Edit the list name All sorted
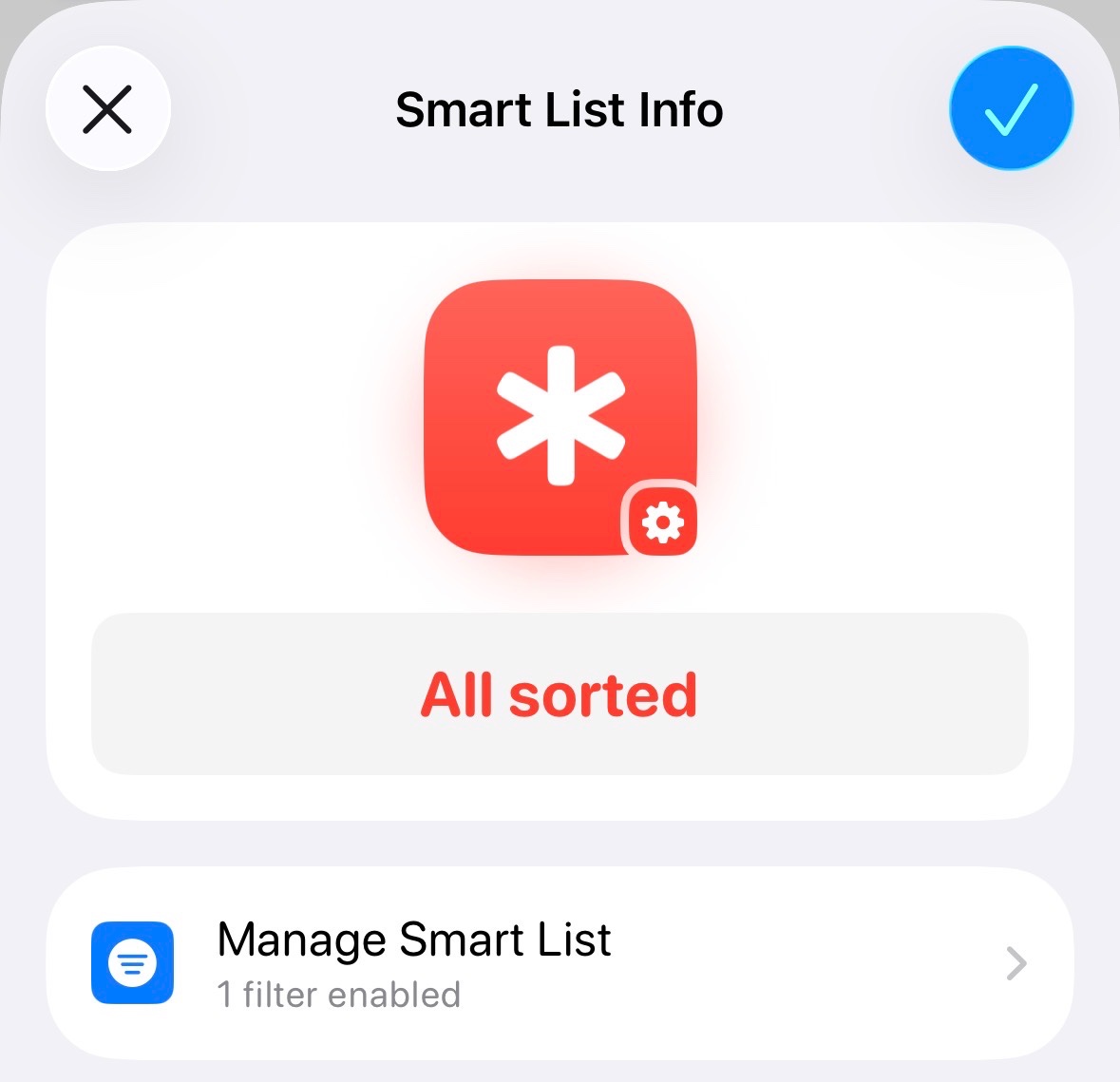The height and width of the screenshot is (1082, 1120). click(x=560, y=694)
